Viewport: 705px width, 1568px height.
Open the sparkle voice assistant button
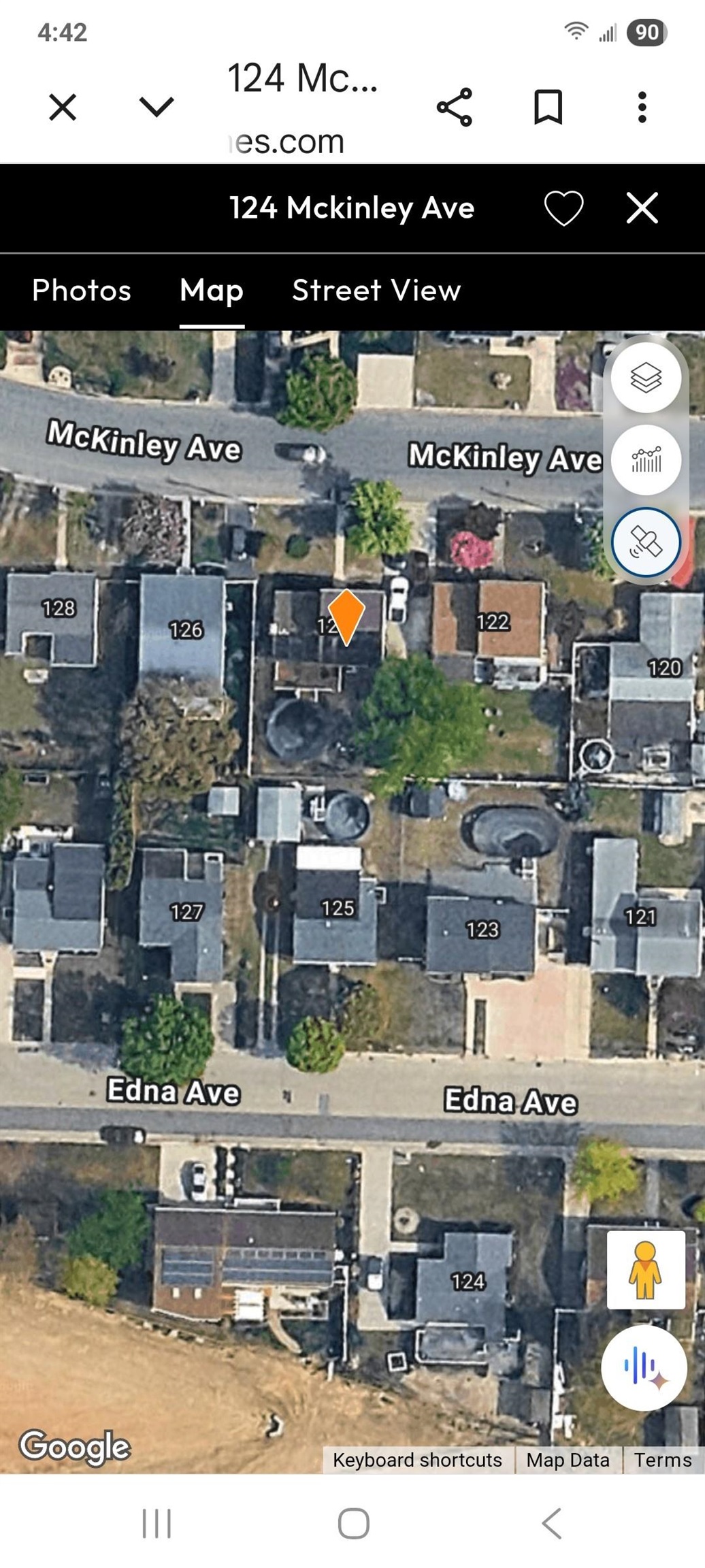point(644,1367)
